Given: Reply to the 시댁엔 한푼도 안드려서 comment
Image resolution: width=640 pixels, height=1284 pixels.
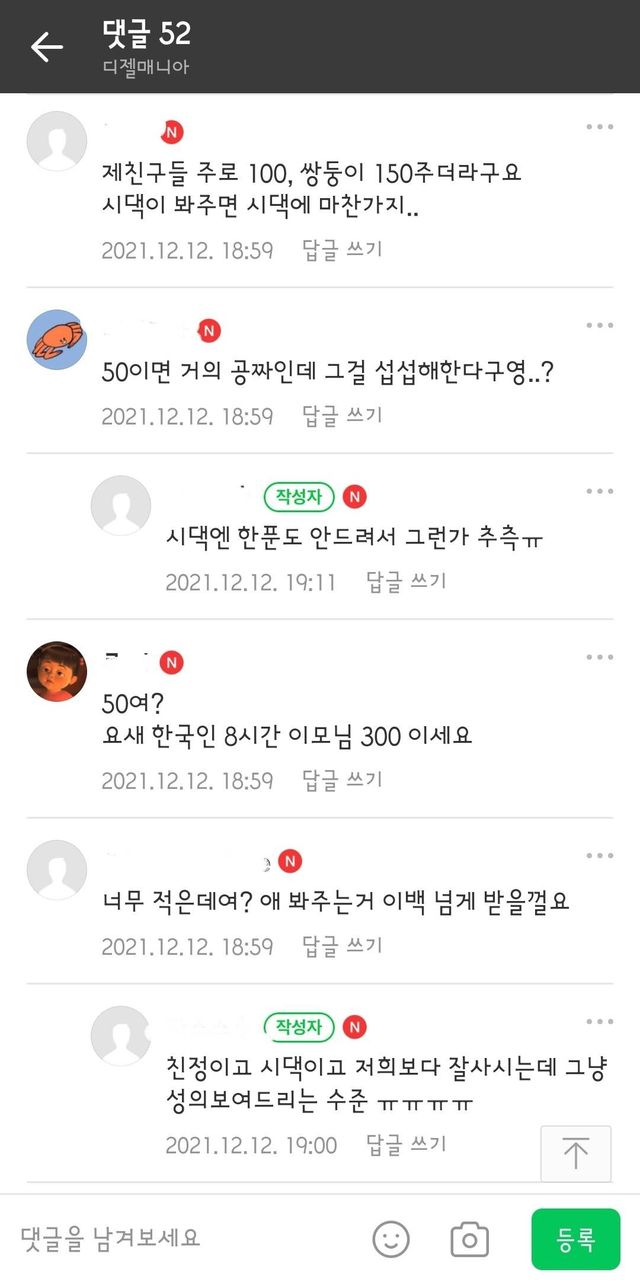Looking at the screenshot, I should point(406,581).
